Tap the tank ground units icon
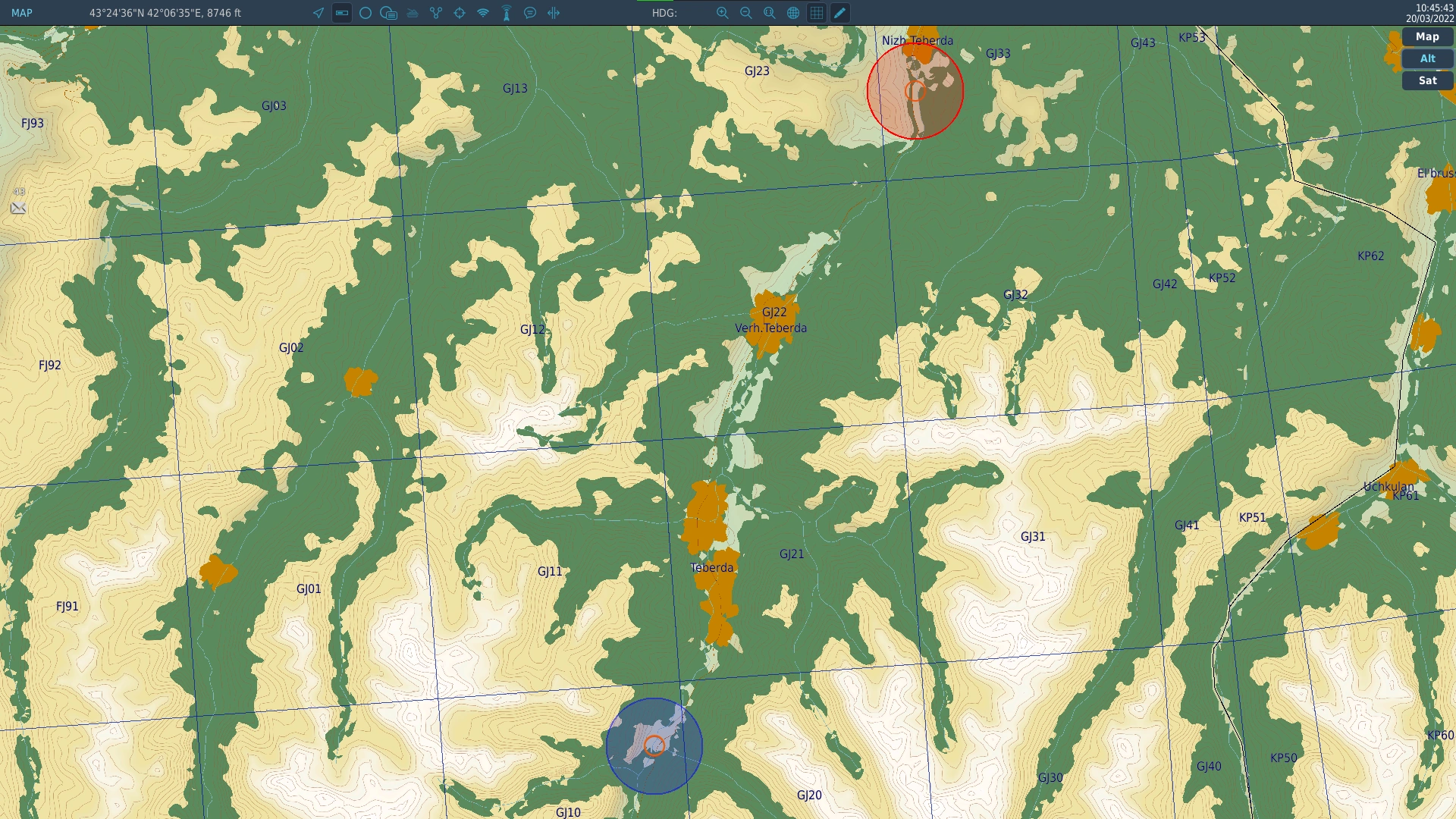 point(413,13)
